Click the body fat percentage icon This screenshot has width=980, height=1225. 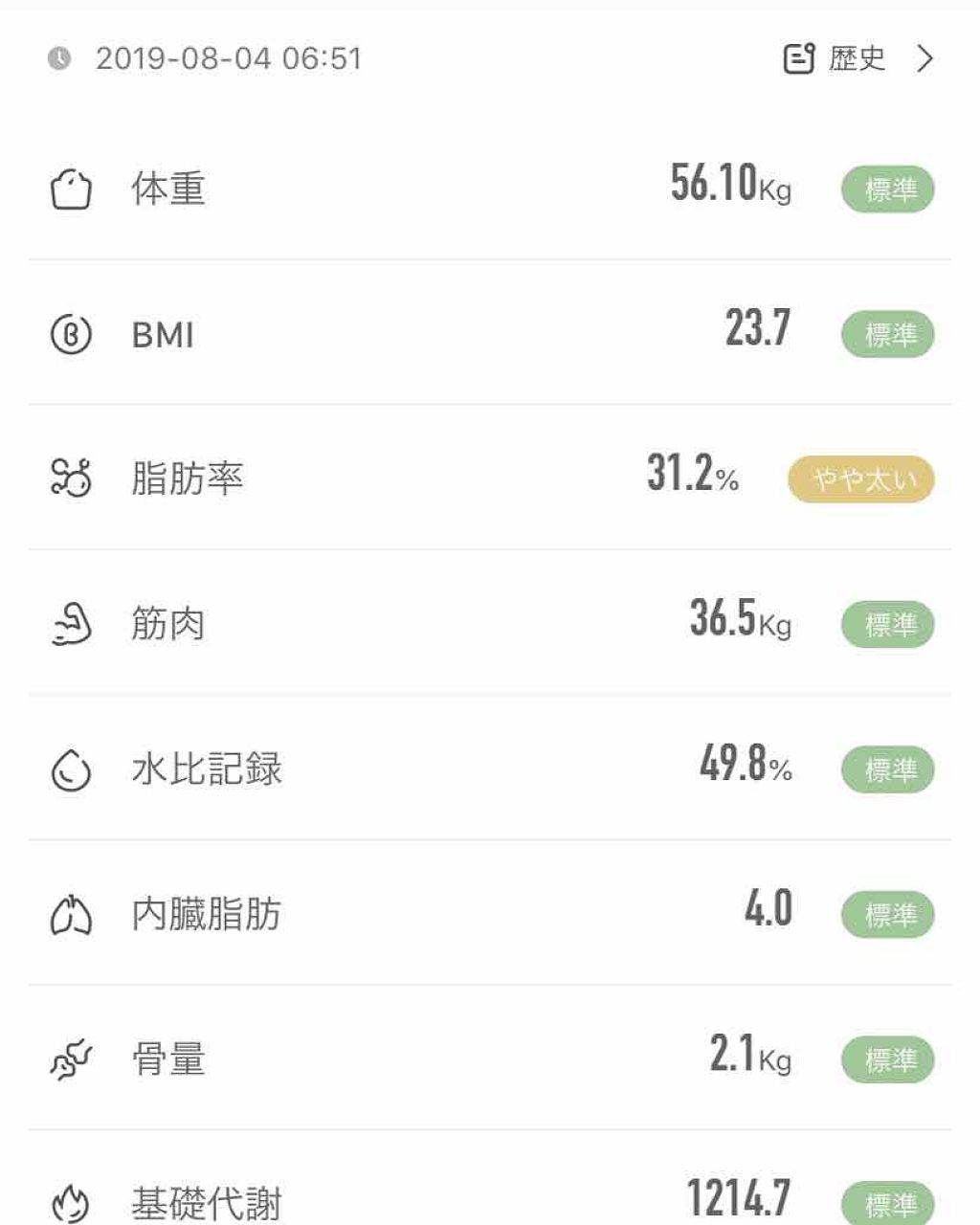tap(71, 479)
